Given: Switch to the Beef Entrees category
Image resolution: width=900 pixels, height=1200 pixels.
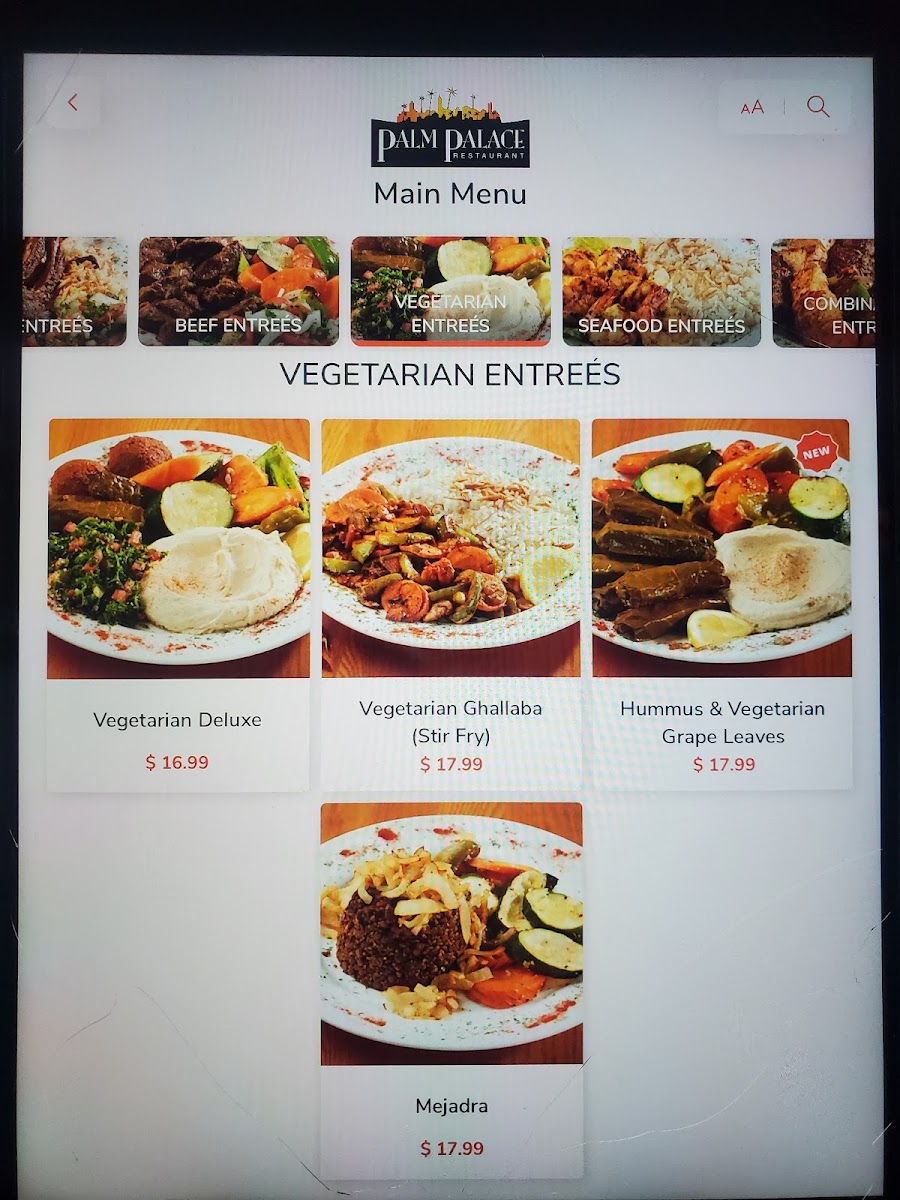Looking at the screenshot, I should [238, 291].
